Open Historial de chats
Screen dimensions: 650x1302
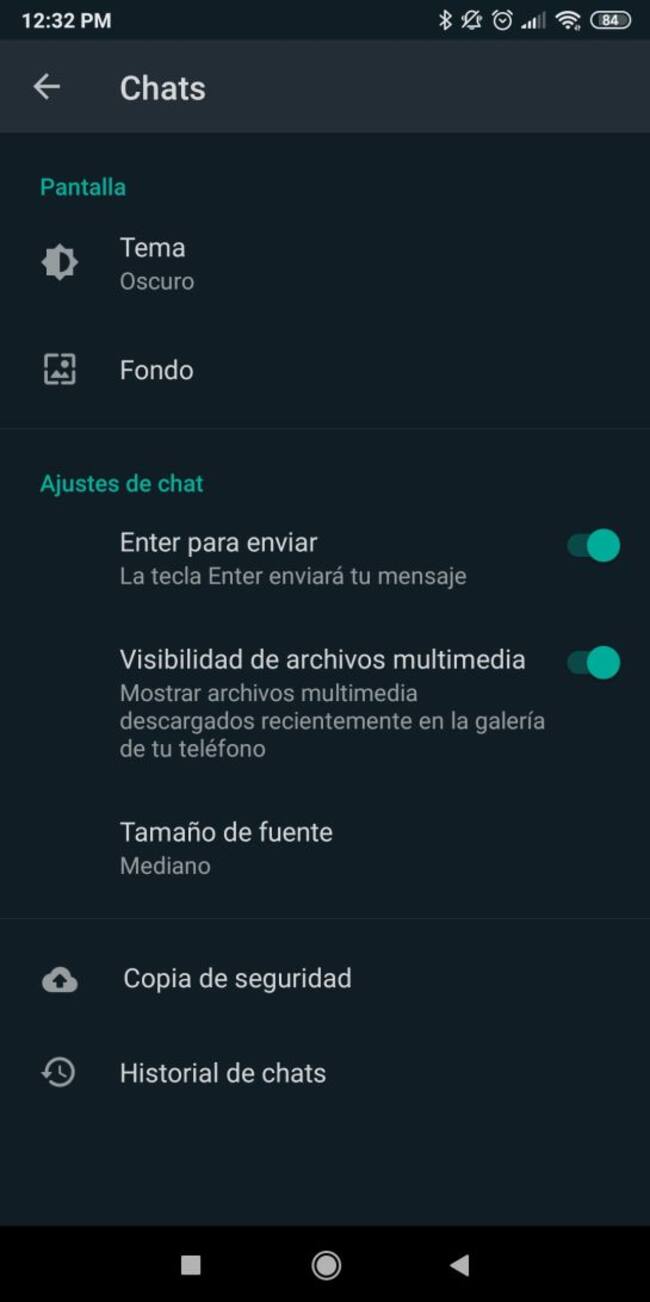pyautogui.click(x=222, y=1073)
